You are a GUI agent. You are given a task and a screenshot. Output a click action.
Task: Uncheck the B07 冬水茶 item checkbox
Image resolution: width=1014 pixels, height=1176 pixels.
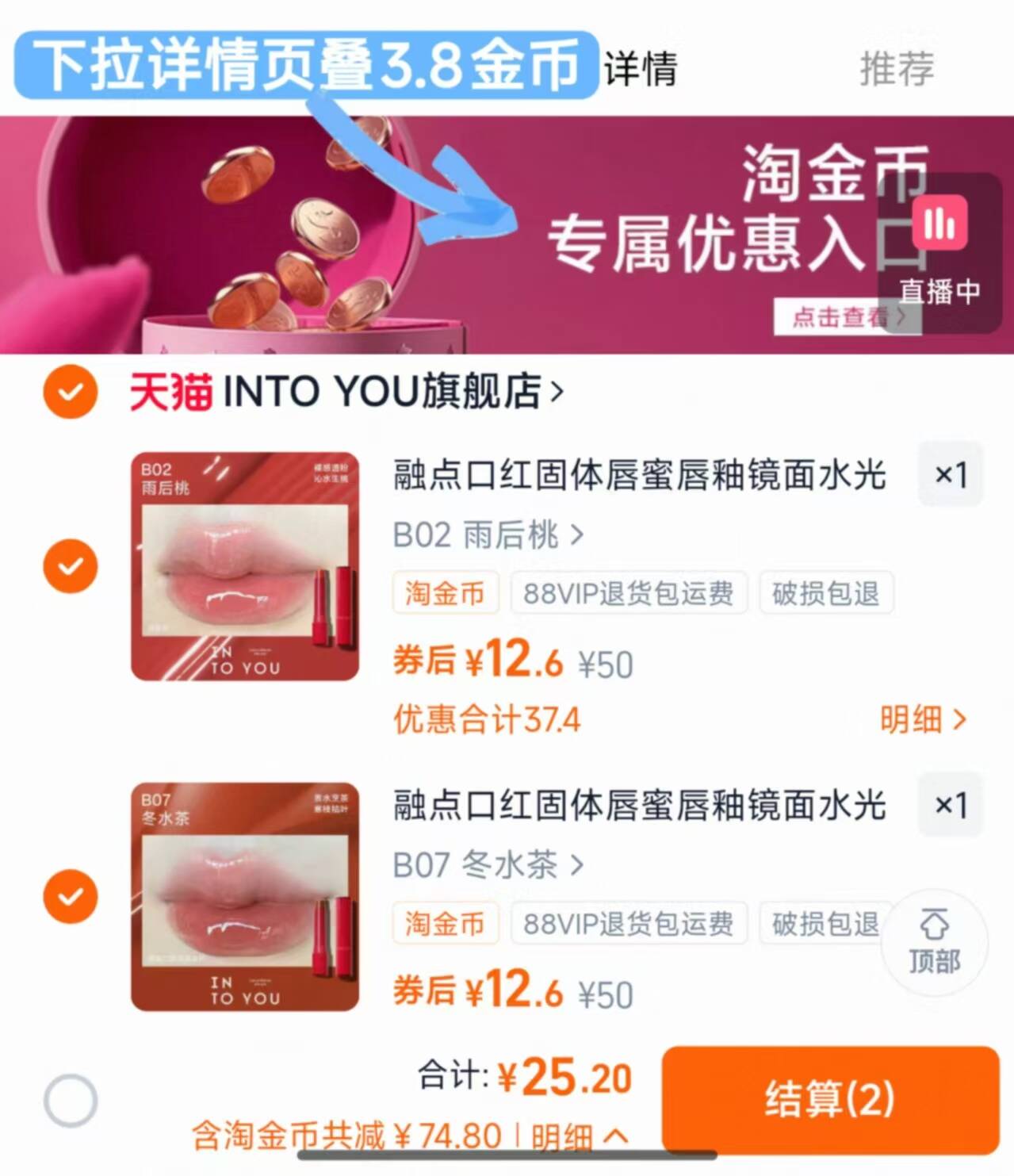[x=70, y=896]
